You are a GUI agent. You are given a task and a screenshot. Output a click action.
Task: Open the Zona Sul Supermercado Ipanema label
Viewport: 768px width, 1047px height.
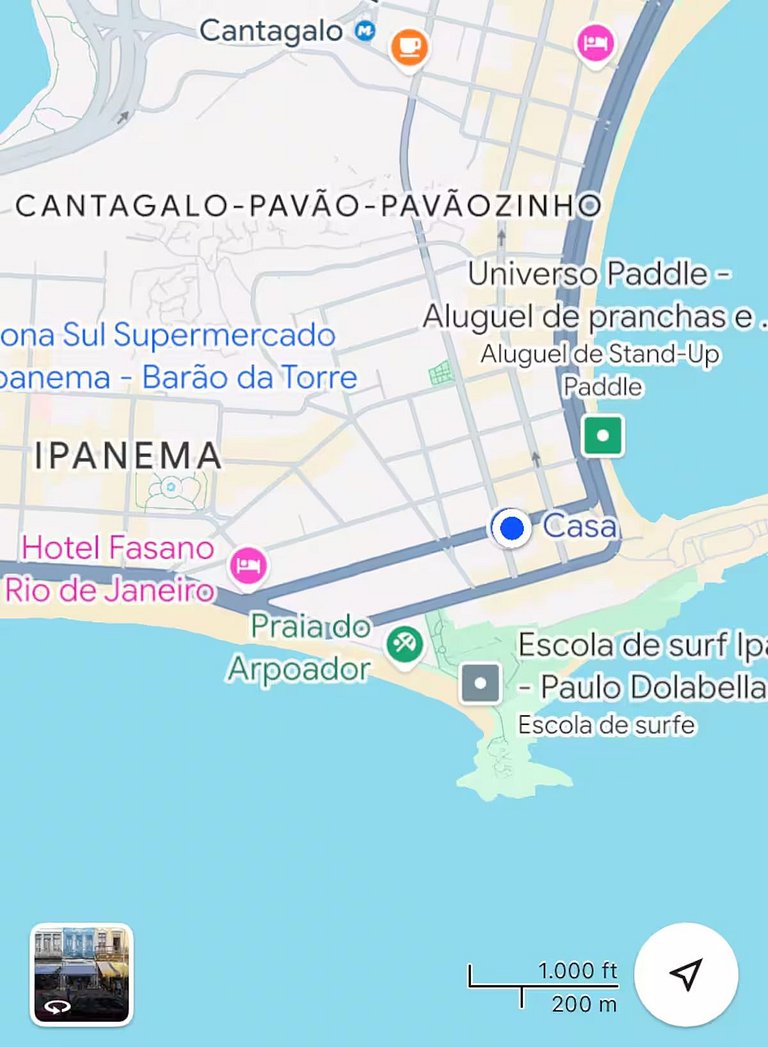[x=168, y=357]
